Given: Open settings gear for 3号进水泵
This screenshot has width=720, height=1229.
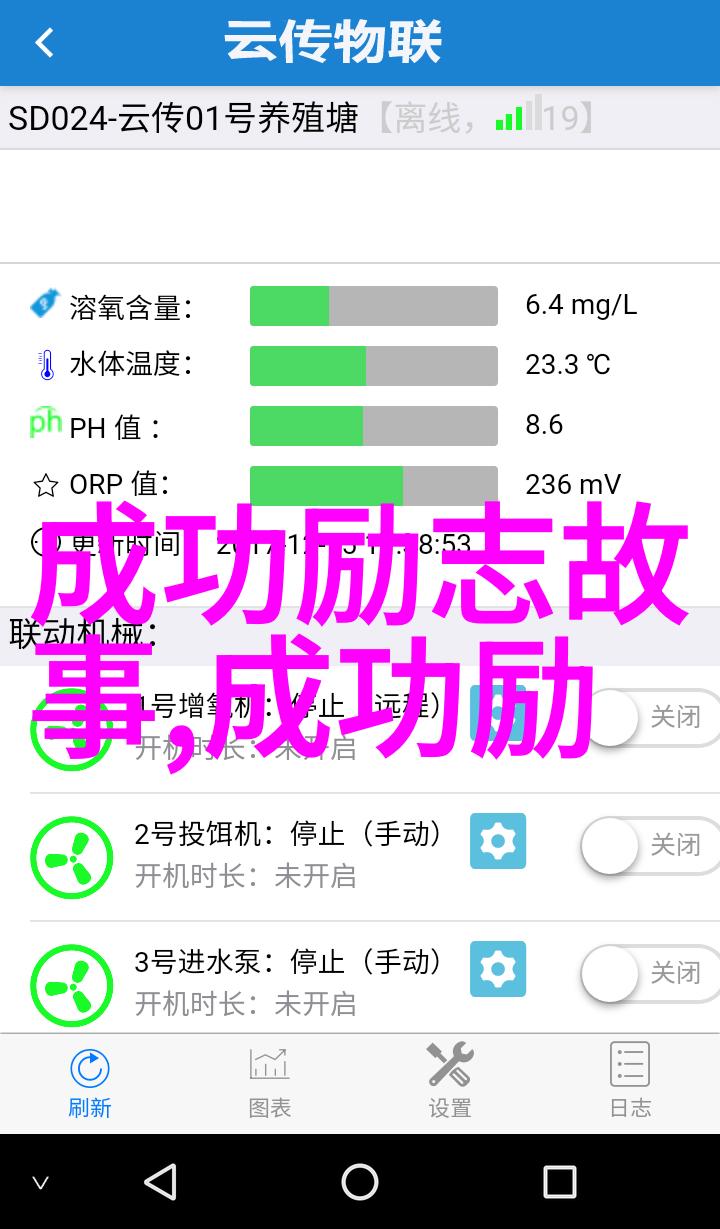Looking at the screenshot, I should (498, 969).
